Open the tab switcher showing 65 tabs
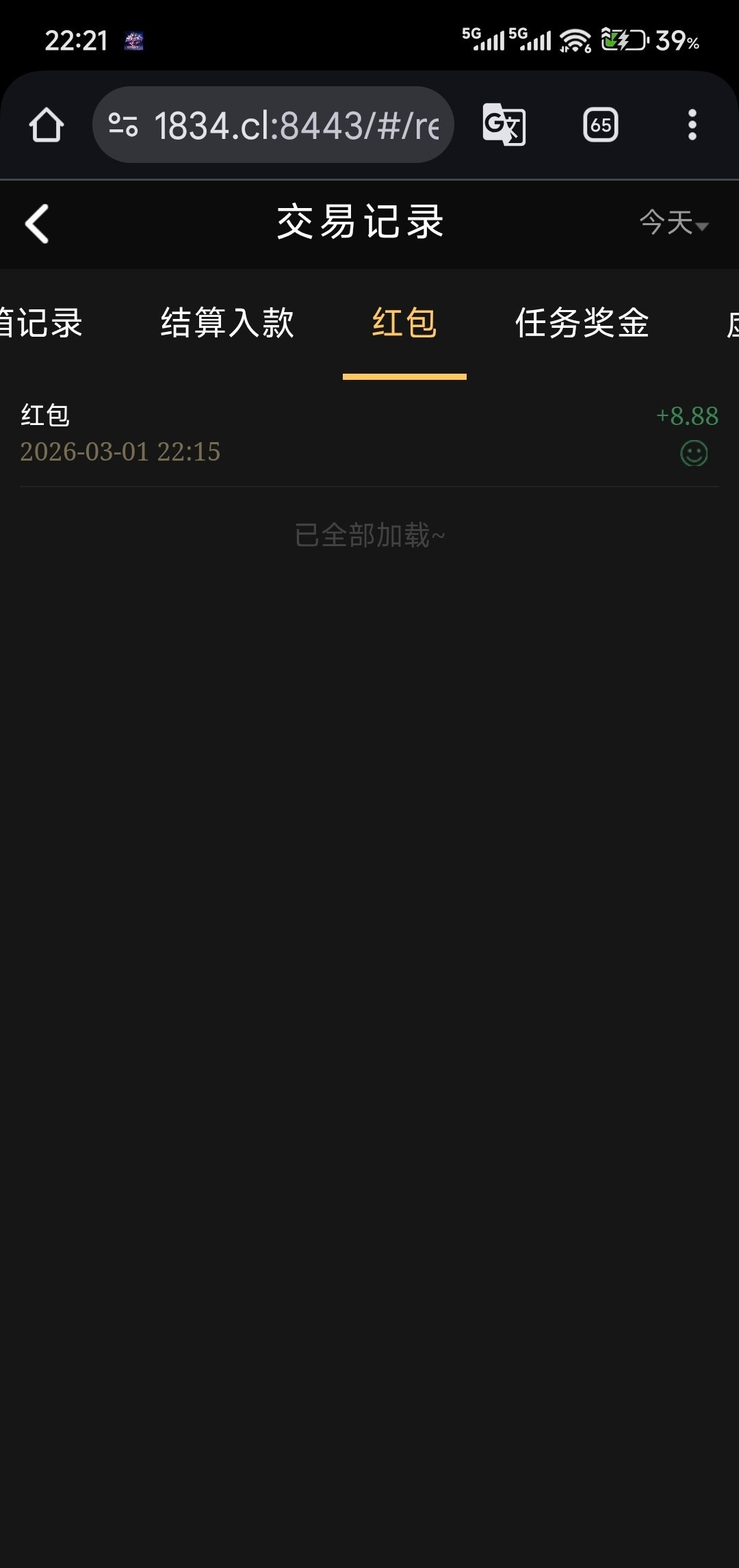The image size is (739, 1568). tap(600, 125)
